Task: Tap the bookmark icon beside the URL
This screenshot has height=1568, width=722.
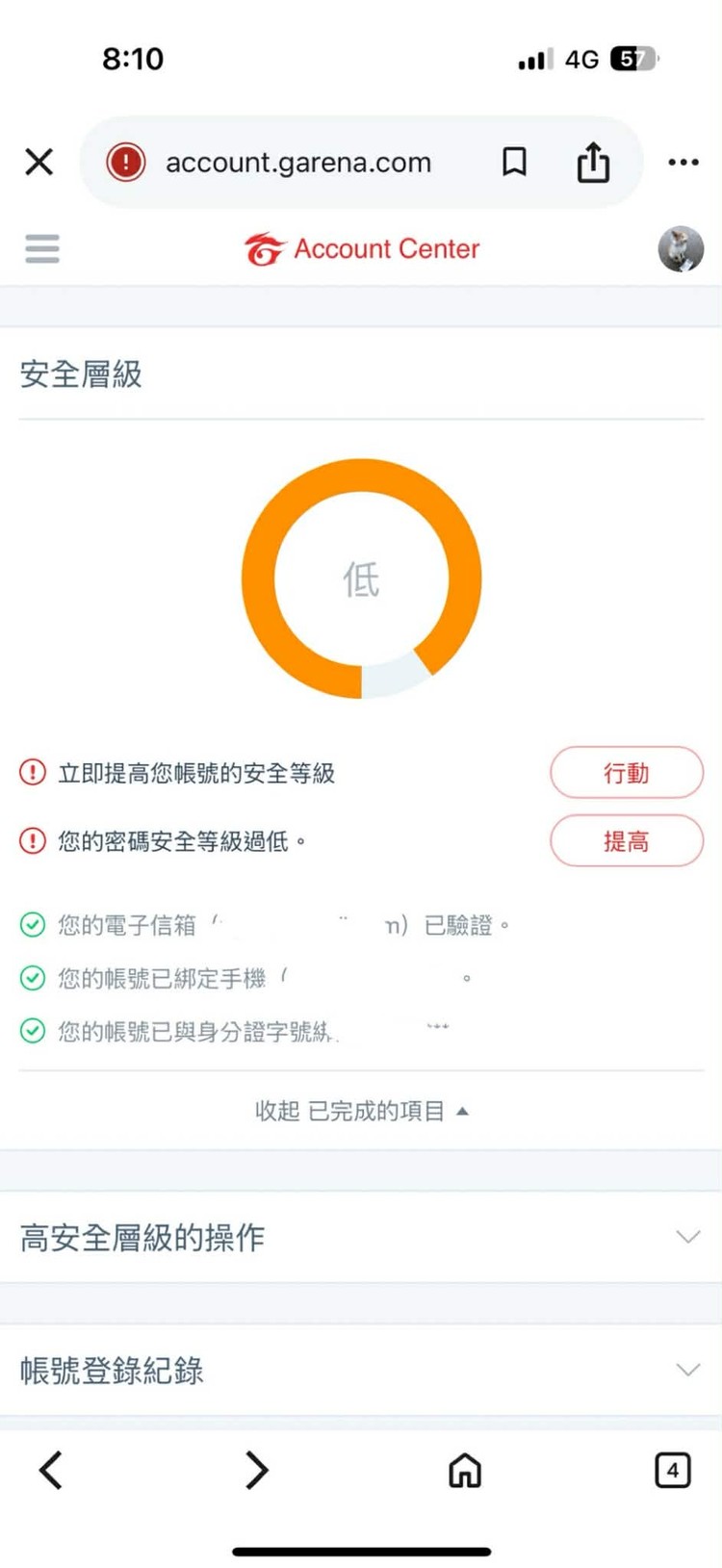Action: pos(514,162)
